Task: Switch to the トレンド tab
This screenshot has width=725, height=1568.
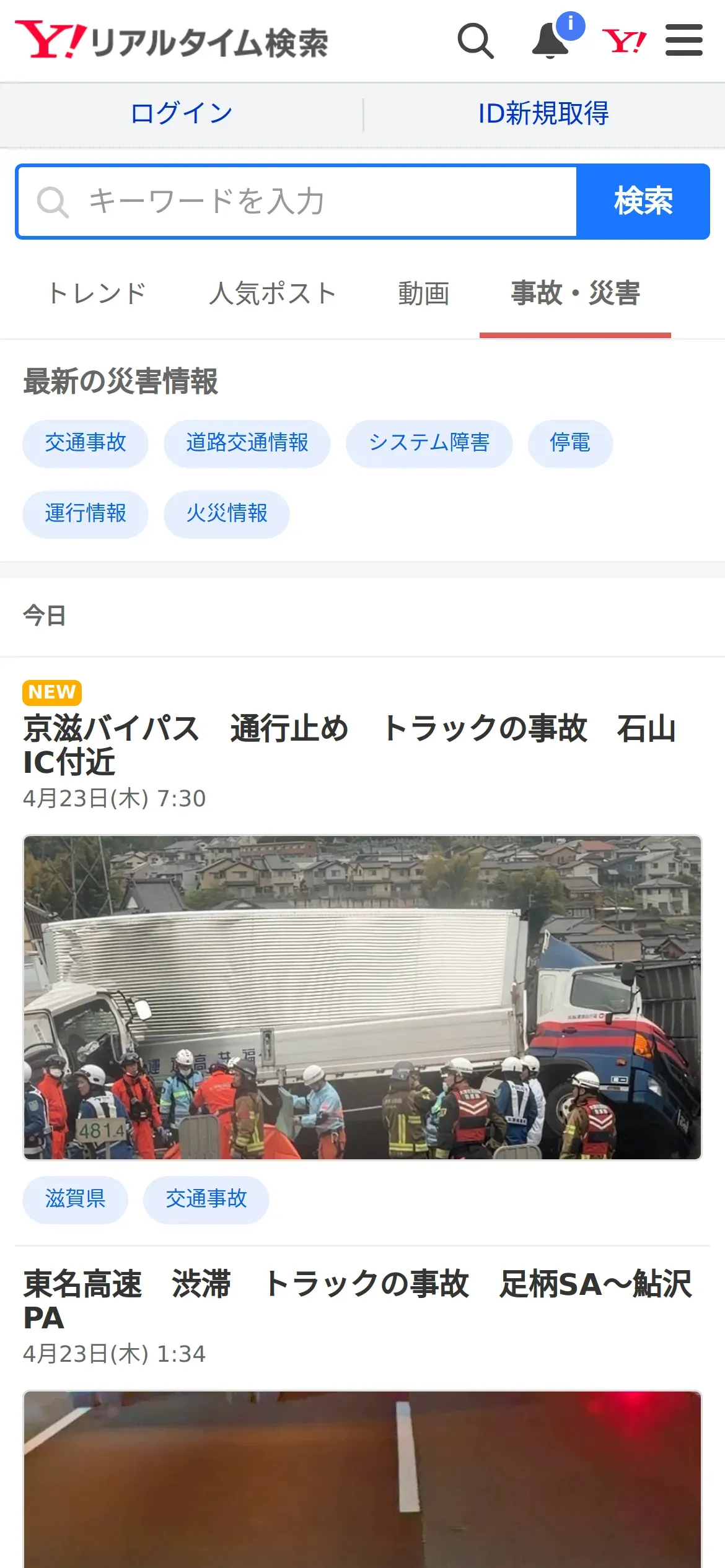Action: coord(97,294)
